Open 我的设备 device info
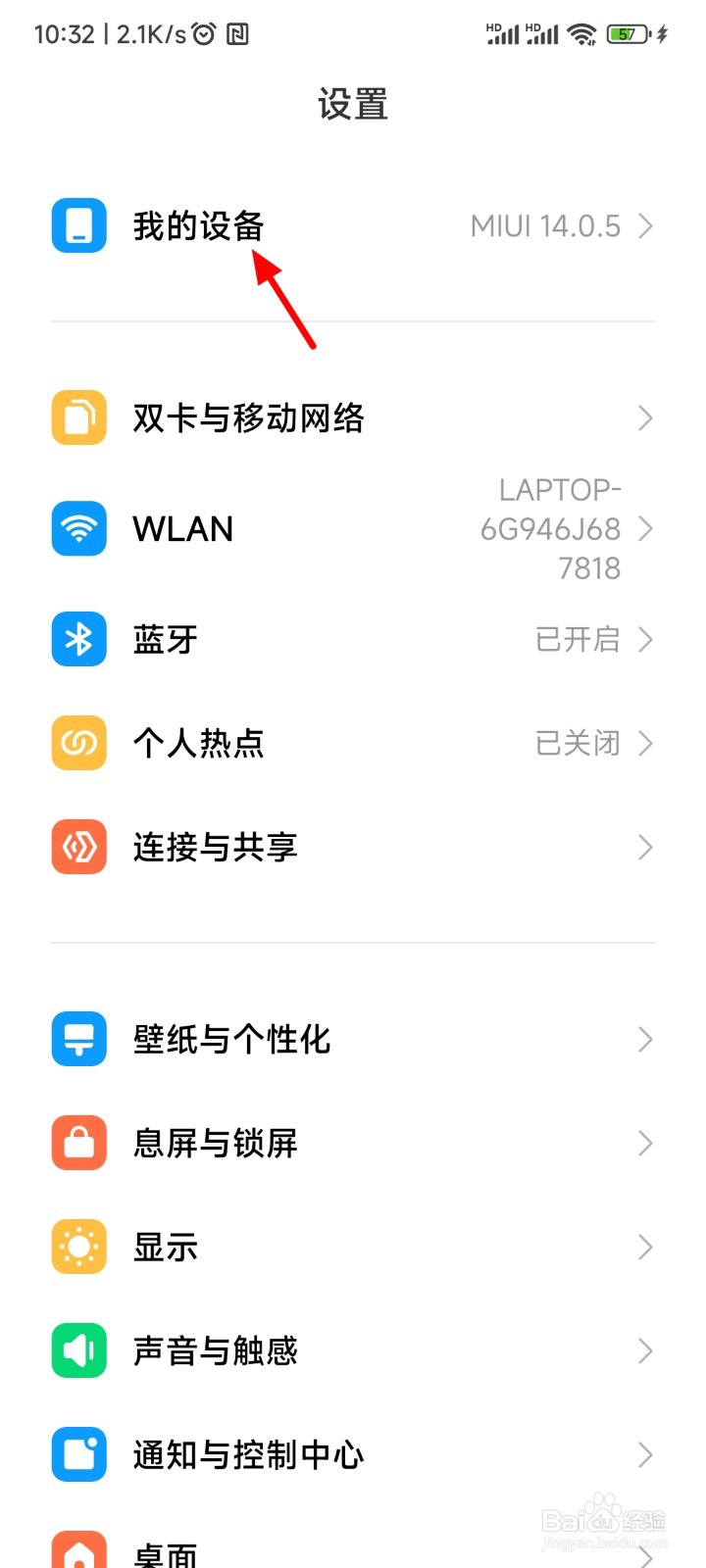 point(353,226)
